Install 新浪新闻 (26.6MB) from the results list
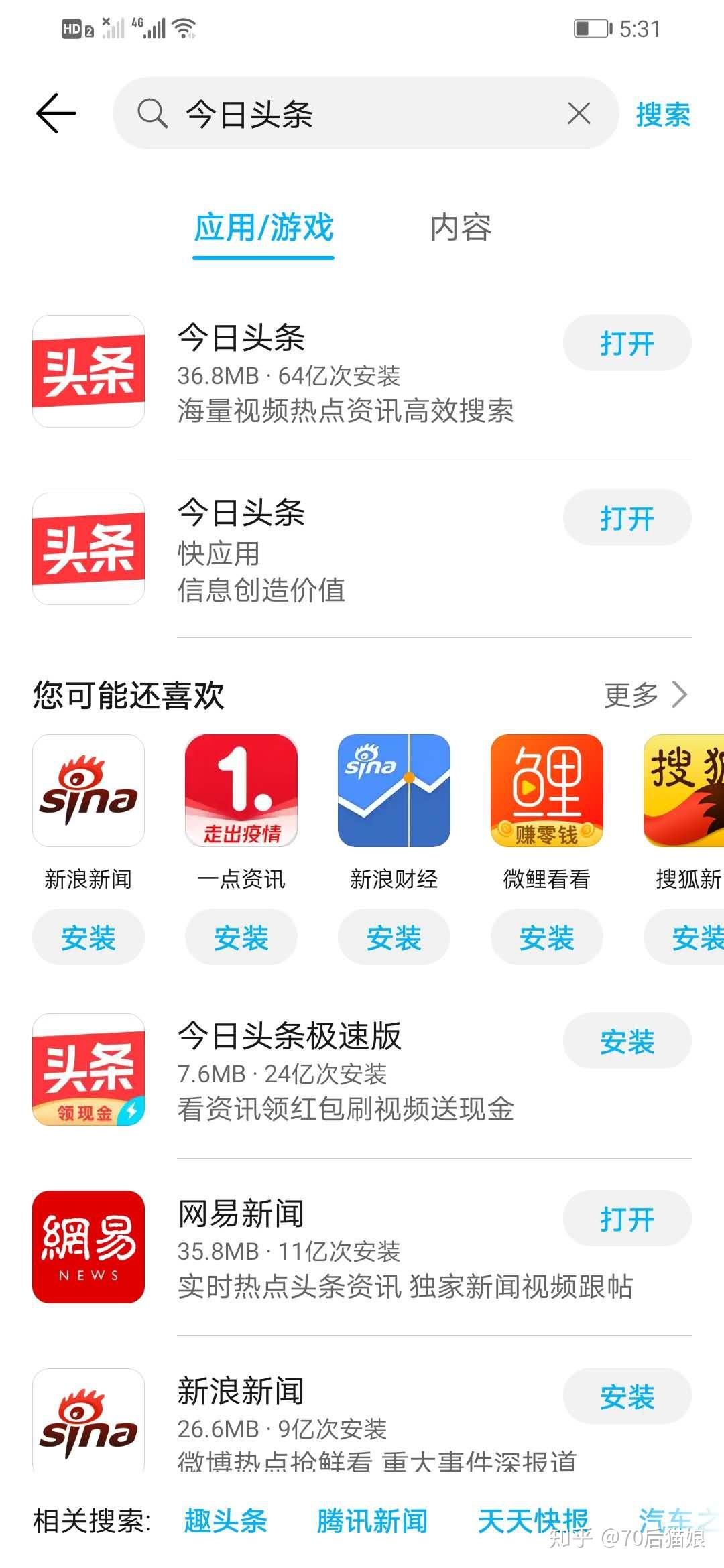Viewport: 724px width, 1568px height. (x=626, y=1396)
